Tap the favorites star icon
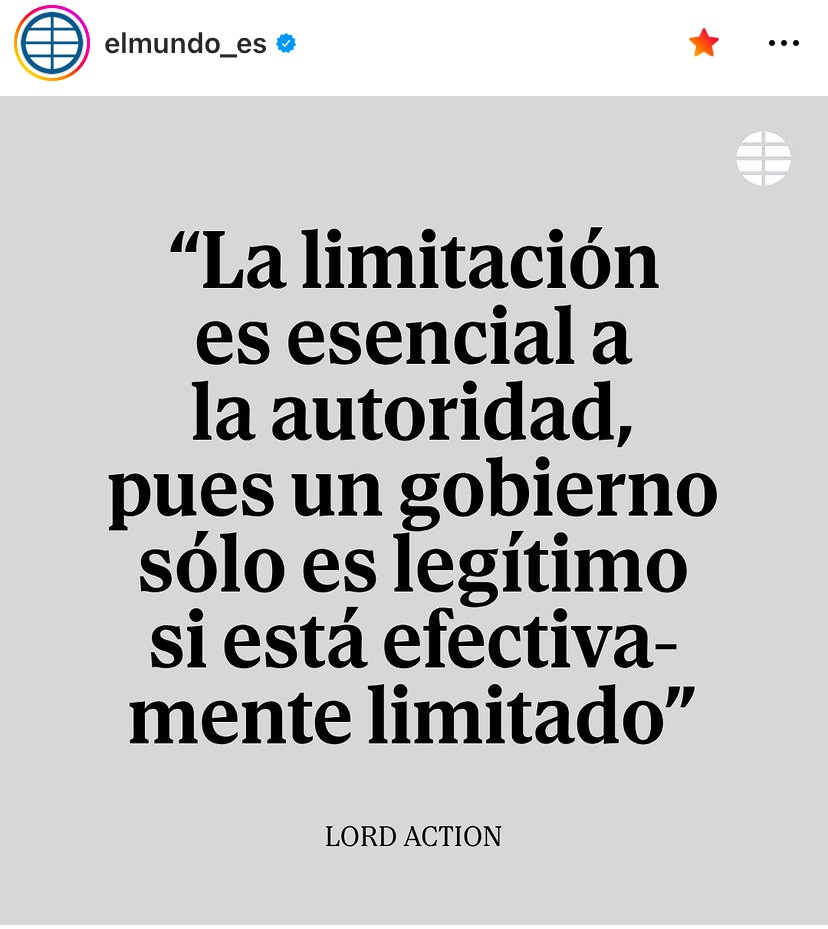The height and width of the screenshot is (929, 828). click(x=704, y=43)
